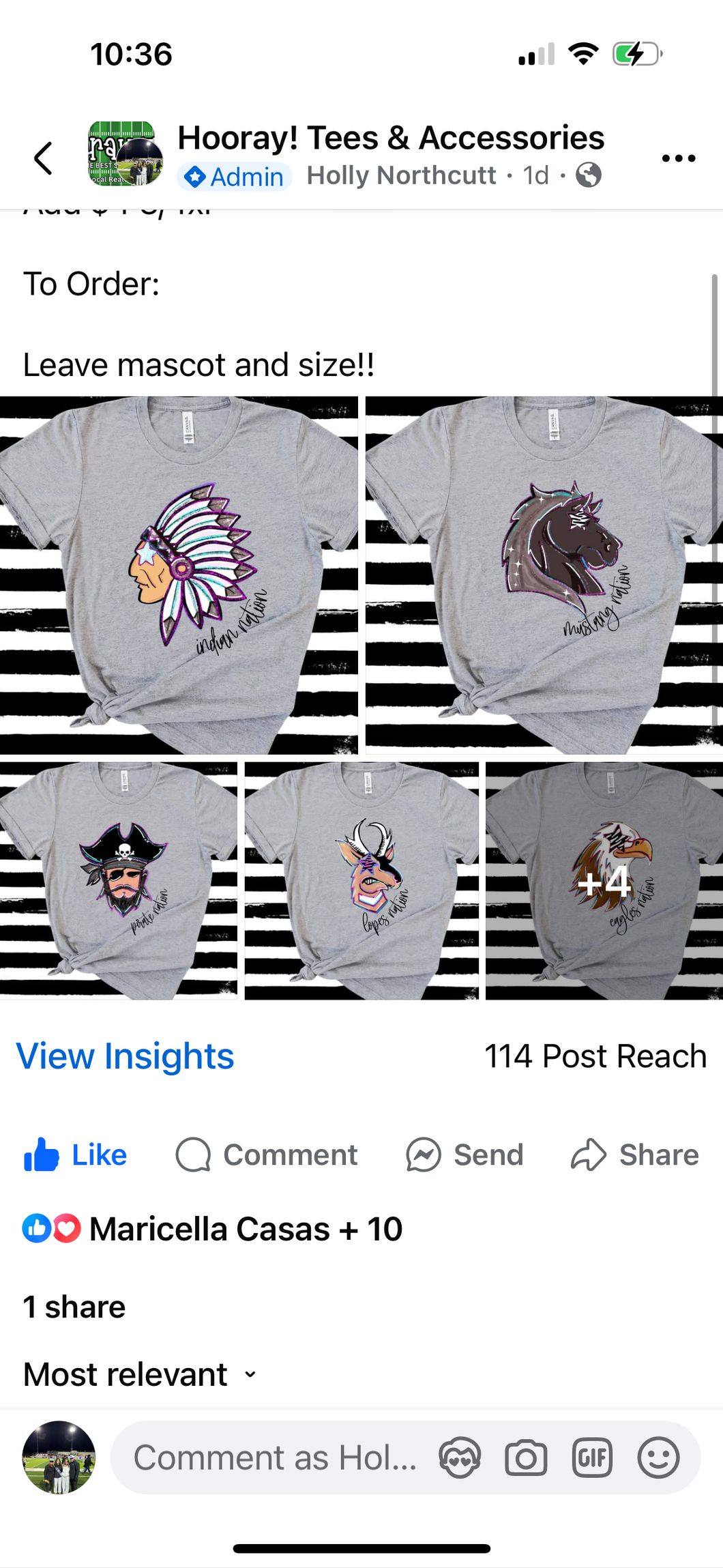The height and width of the screenshot is (1568, 723).
Task: Open the +4 more photos tile
Action: 604,880
